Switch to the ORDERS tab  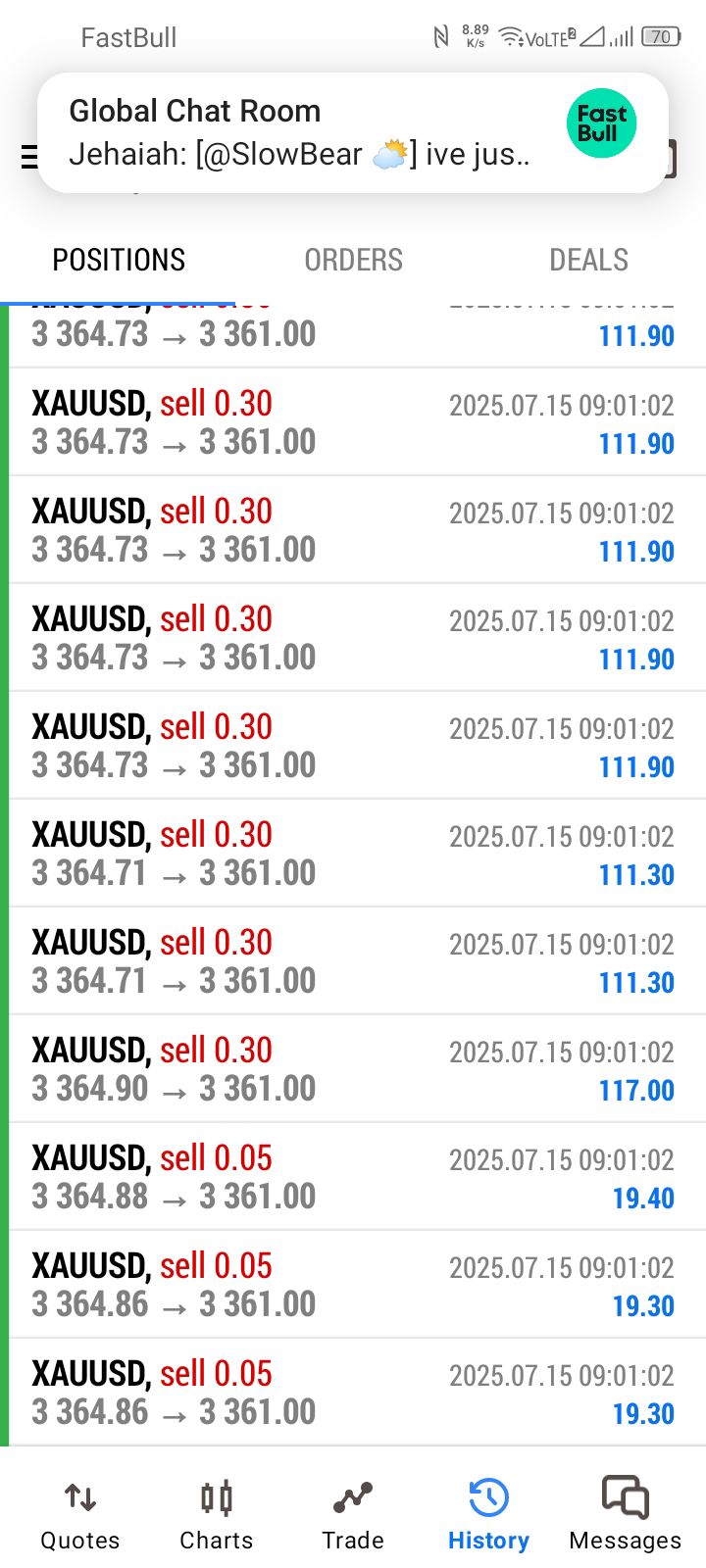353,260
